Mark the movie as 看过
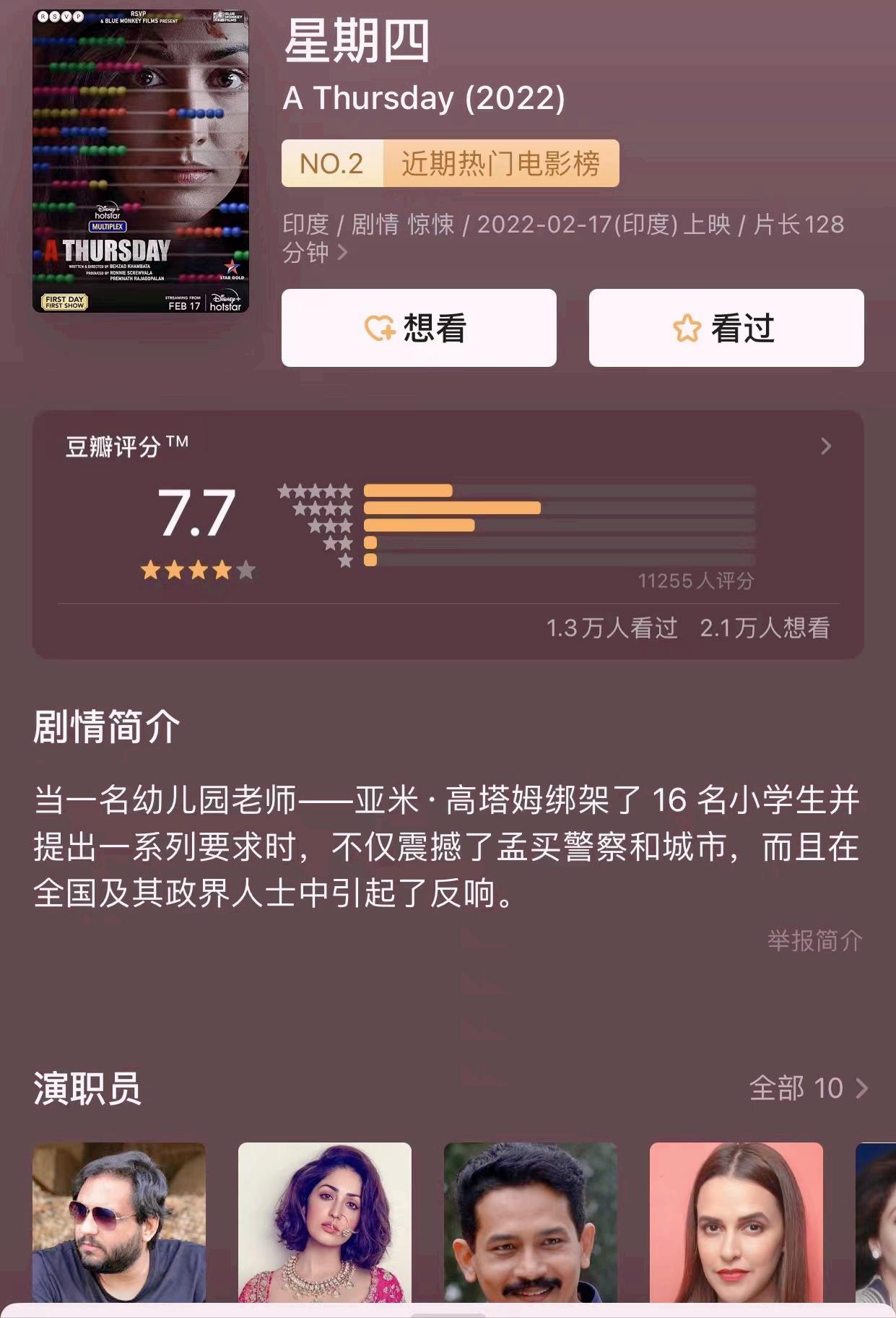The width and height of the screenshot is (896, 1318). tap(726, 328)
